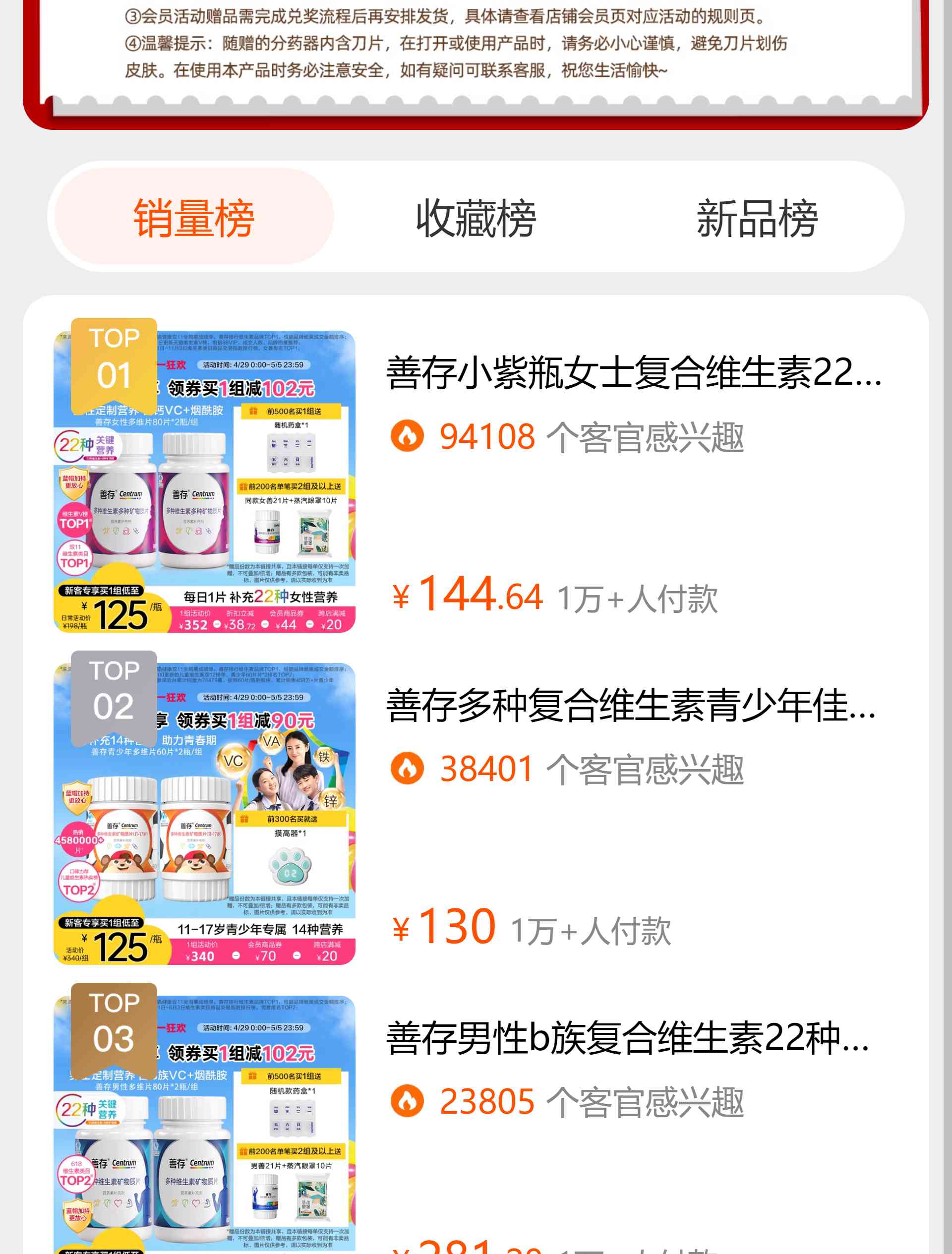Select the 销量榜 tab
Screen dimensions: 952x1254
tap(193, 218)
